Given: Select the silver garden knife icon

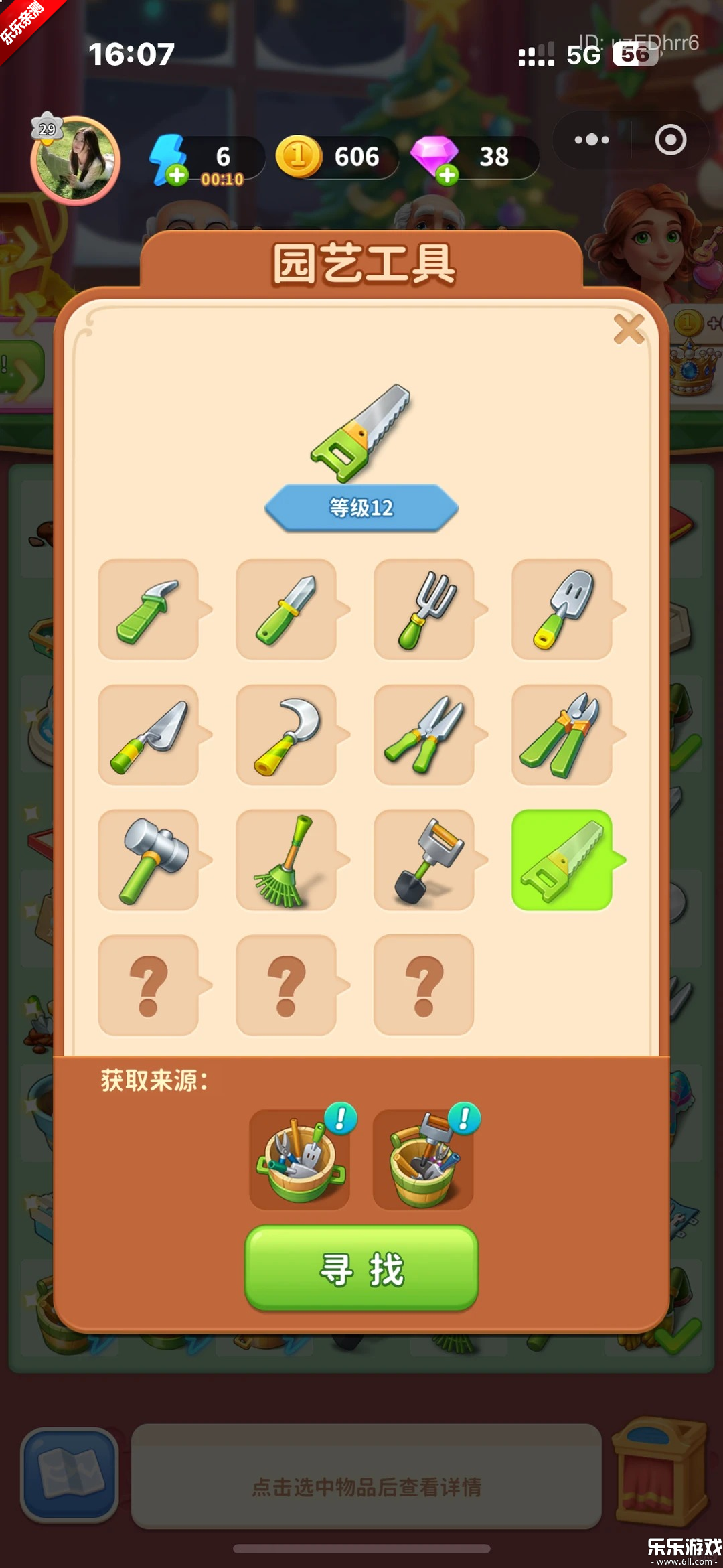Looking at the screenshot, I should click(287, 610).
